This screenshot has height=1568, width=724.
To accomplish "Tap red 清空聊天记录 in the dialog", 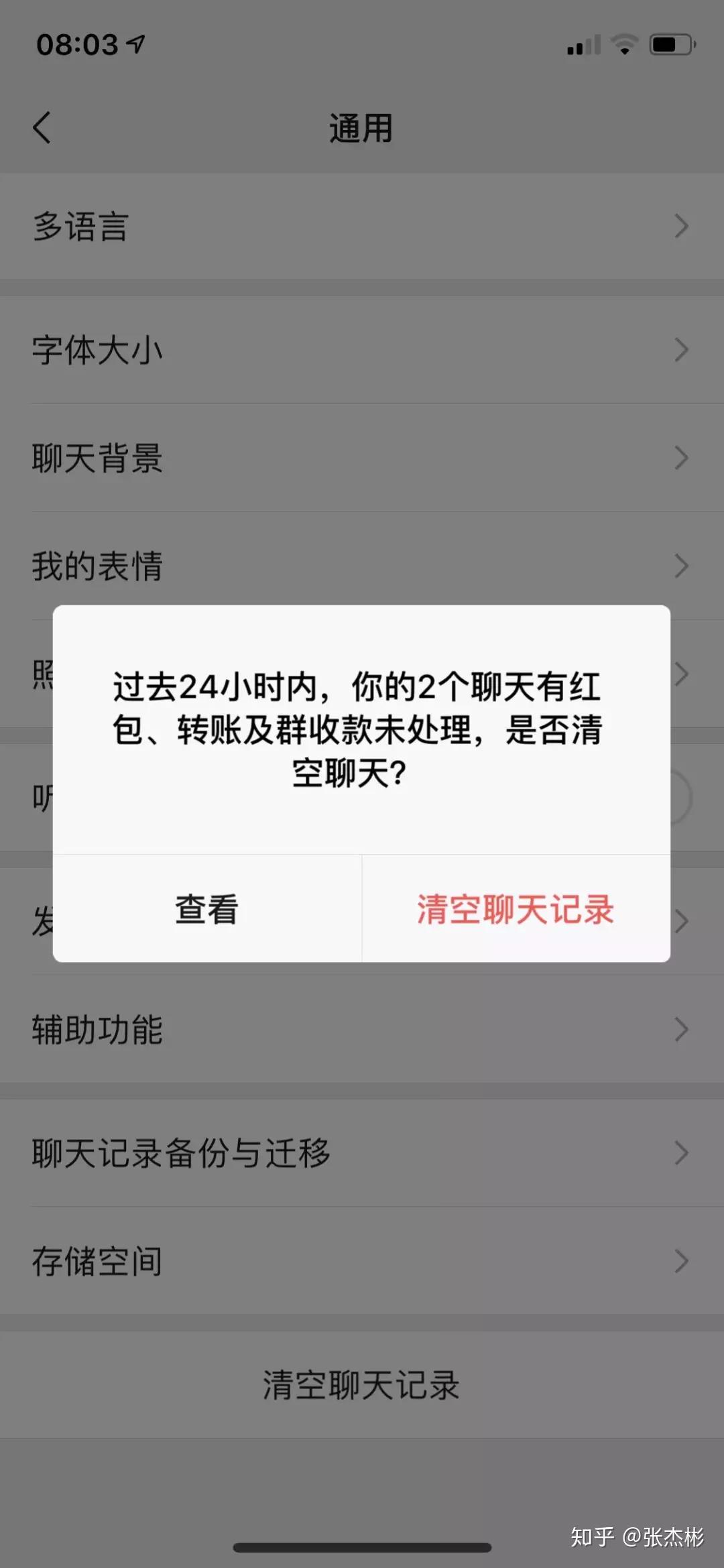I will pyautogui.click(x=515, y=908).
